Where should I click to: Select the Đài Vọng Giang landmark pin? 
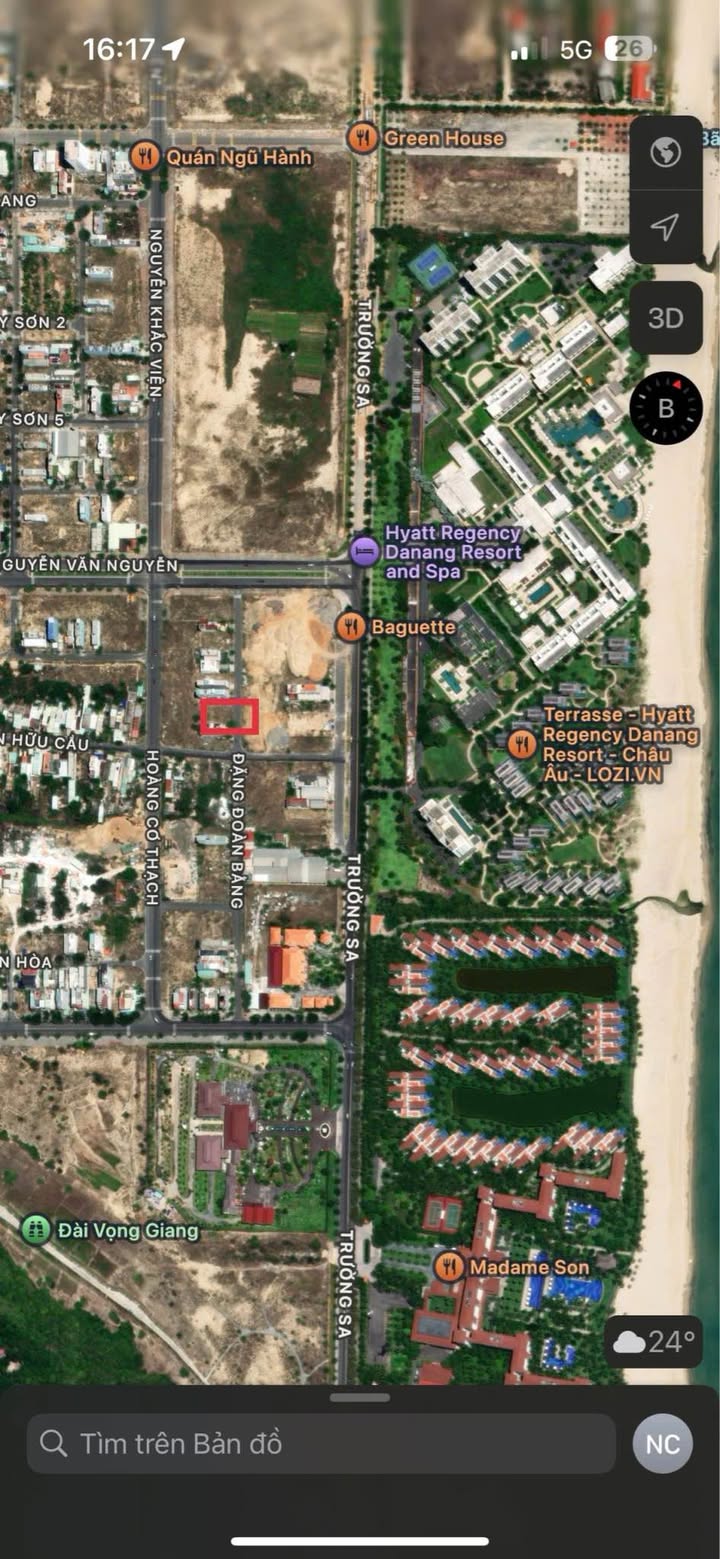click(x=36, y=1229)
